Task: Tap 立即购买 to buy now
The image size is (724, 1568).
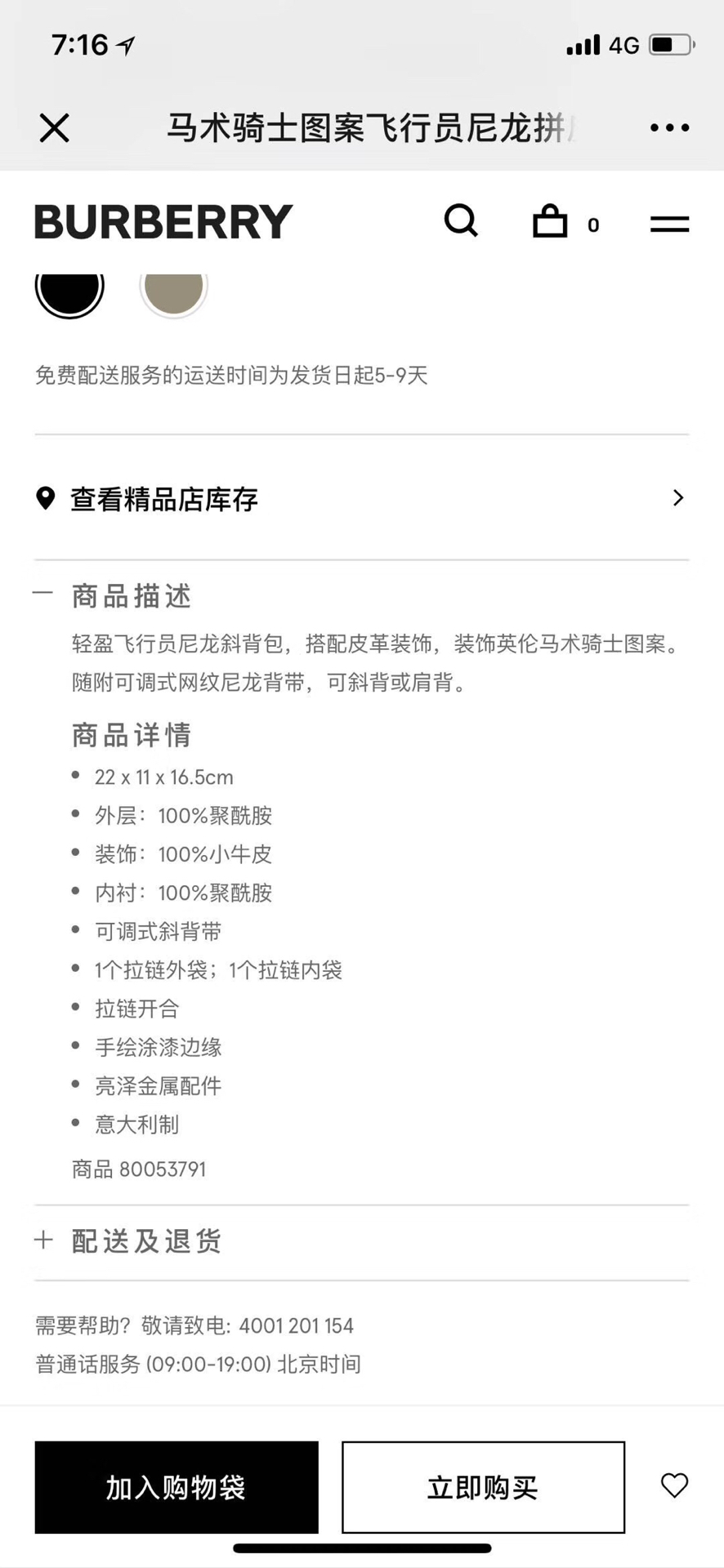Action: click(x=483, y=1487)
